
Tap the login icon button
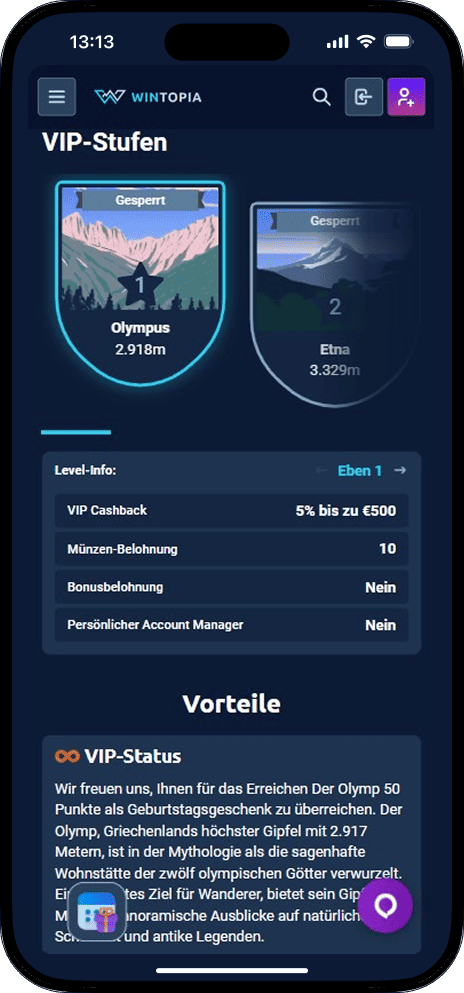coord(363,97)
